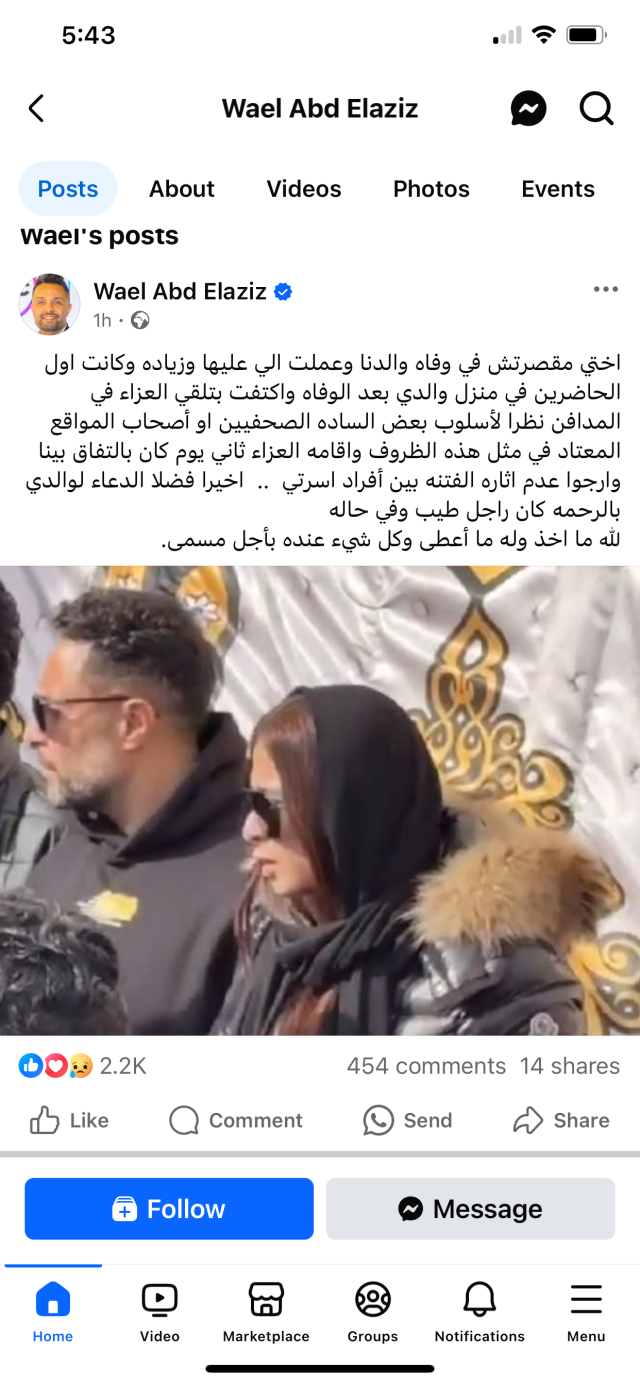Comment on the post

click(x=236, y=1120)
